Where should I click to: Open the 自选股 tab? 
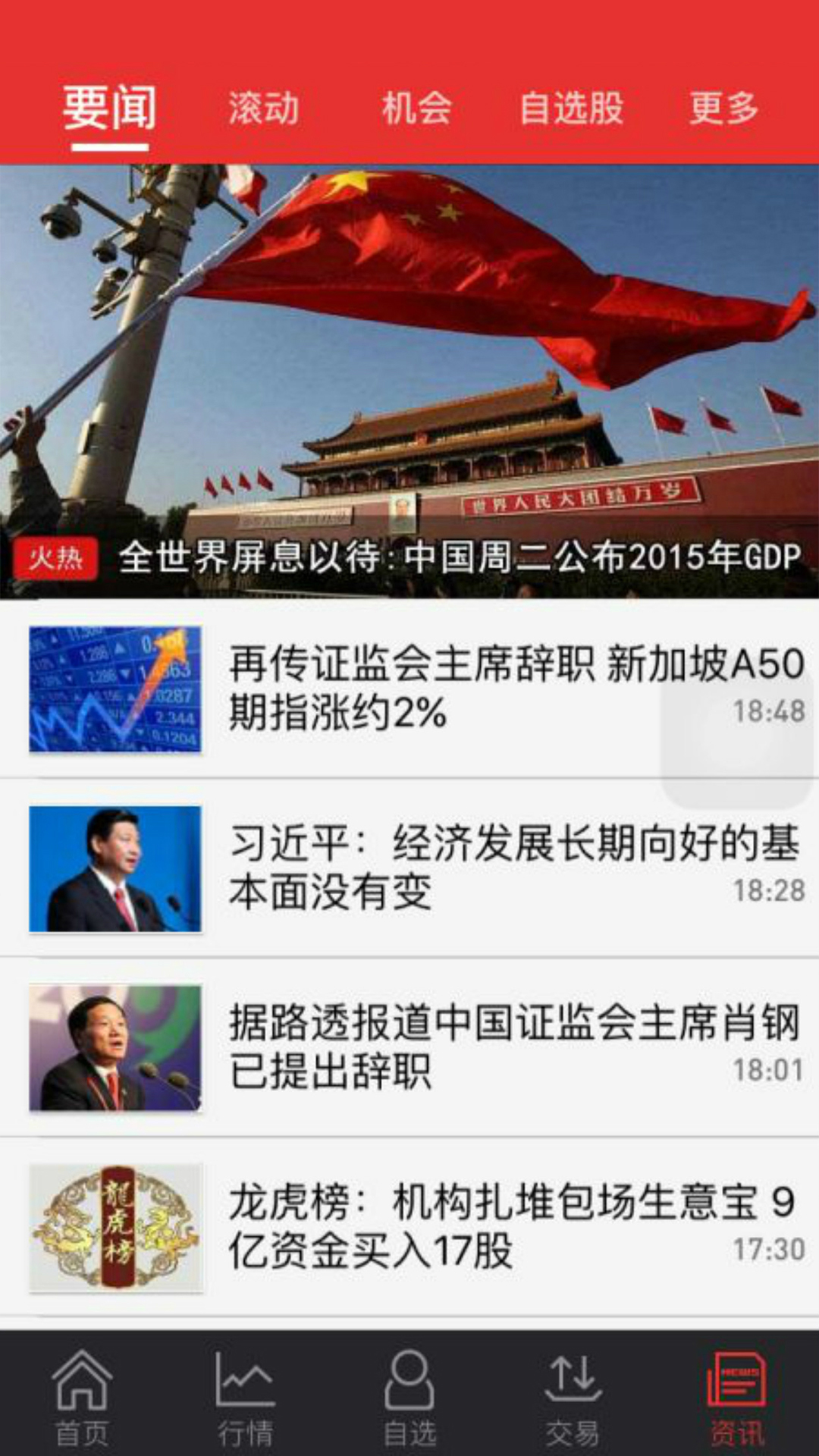573,108
